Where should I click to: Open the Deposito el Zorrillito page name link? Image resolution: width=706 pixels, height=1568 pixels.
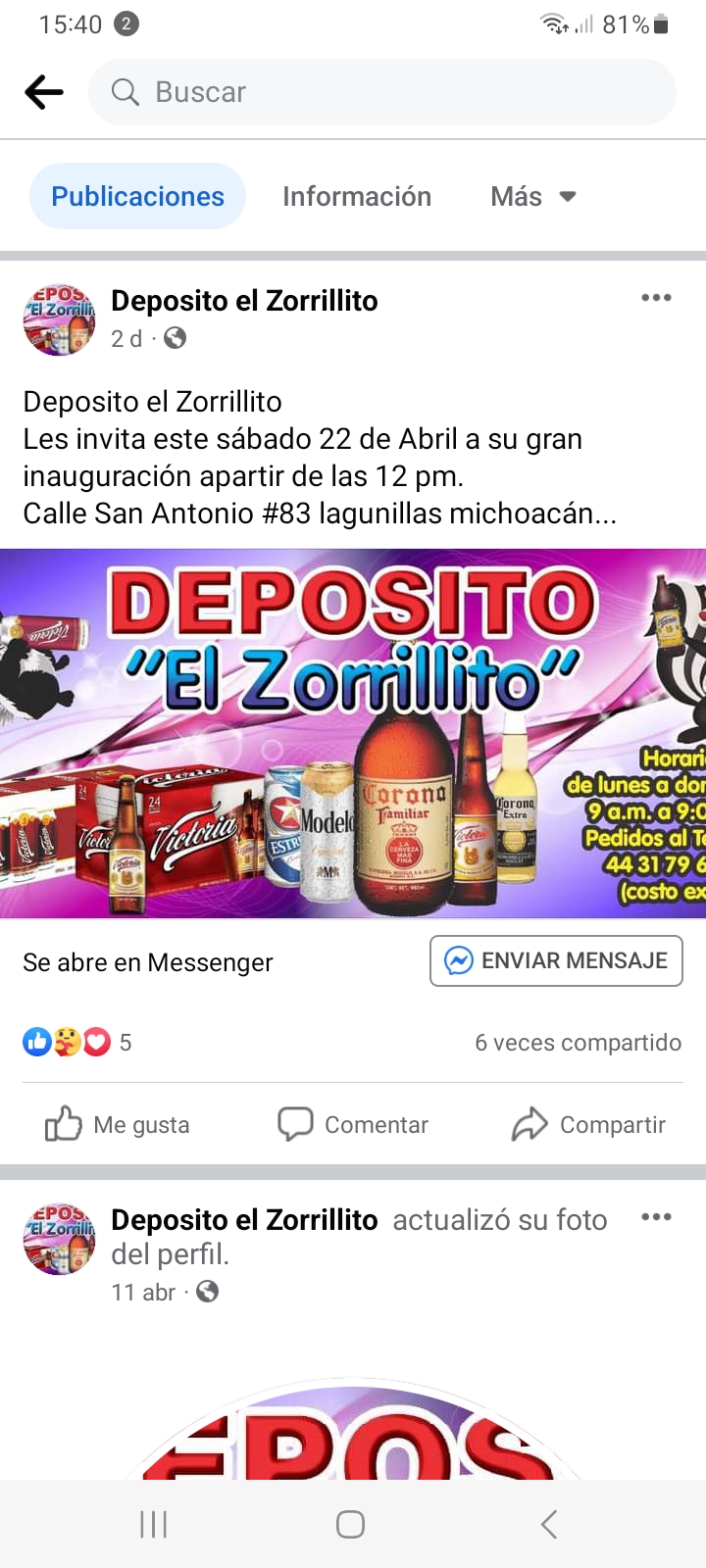pos(244,300)
